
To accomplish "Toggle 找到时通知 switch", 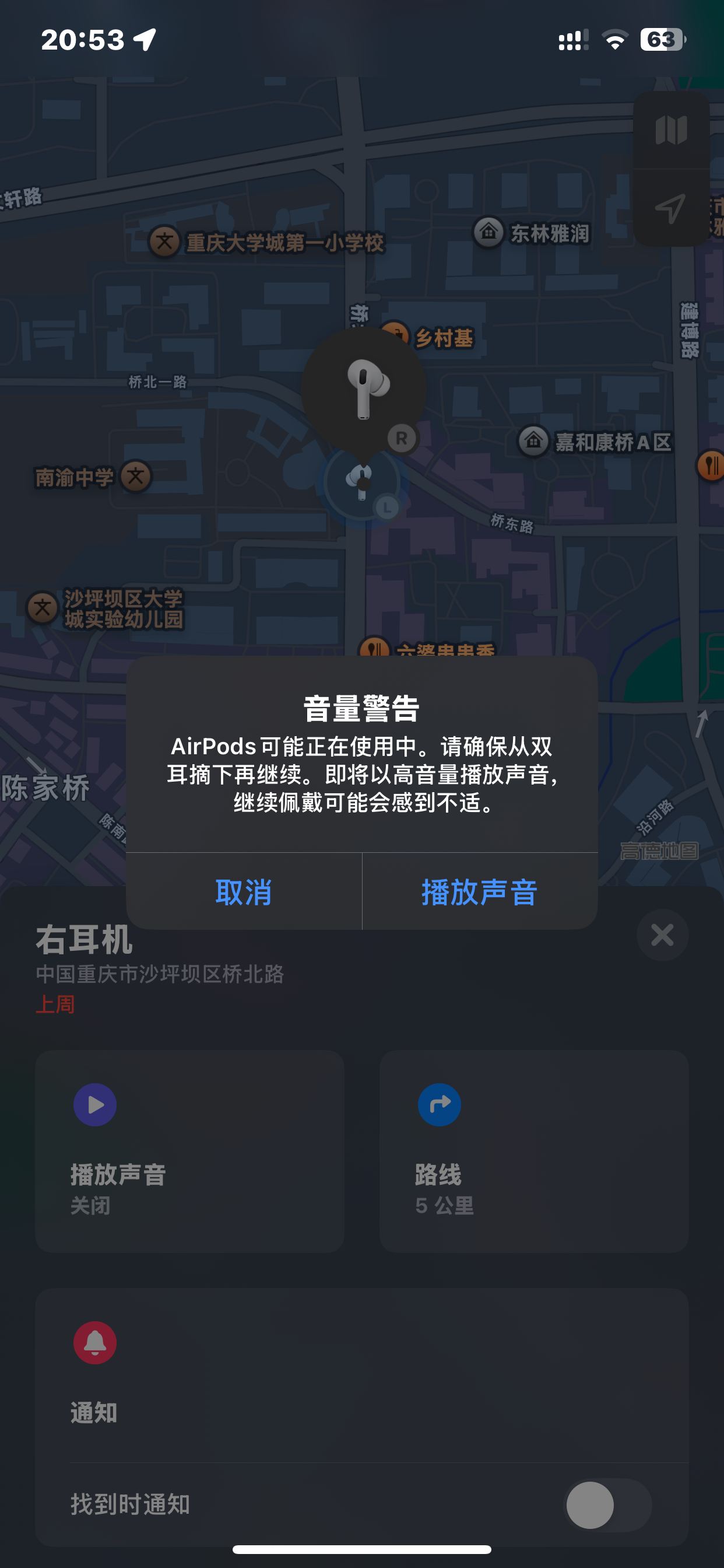I will coord(608,1504).
